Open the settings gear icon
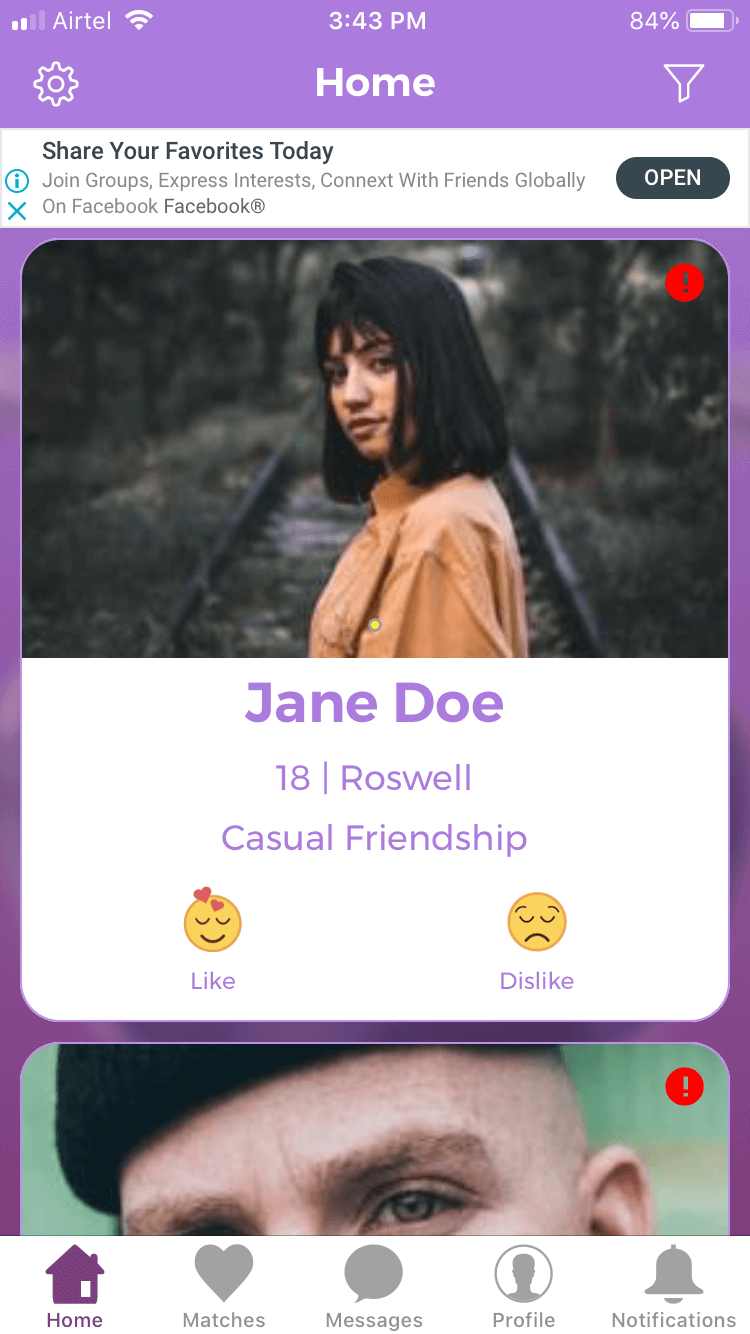The width and height of the screenshot is (750, 1334). (56, 84)
